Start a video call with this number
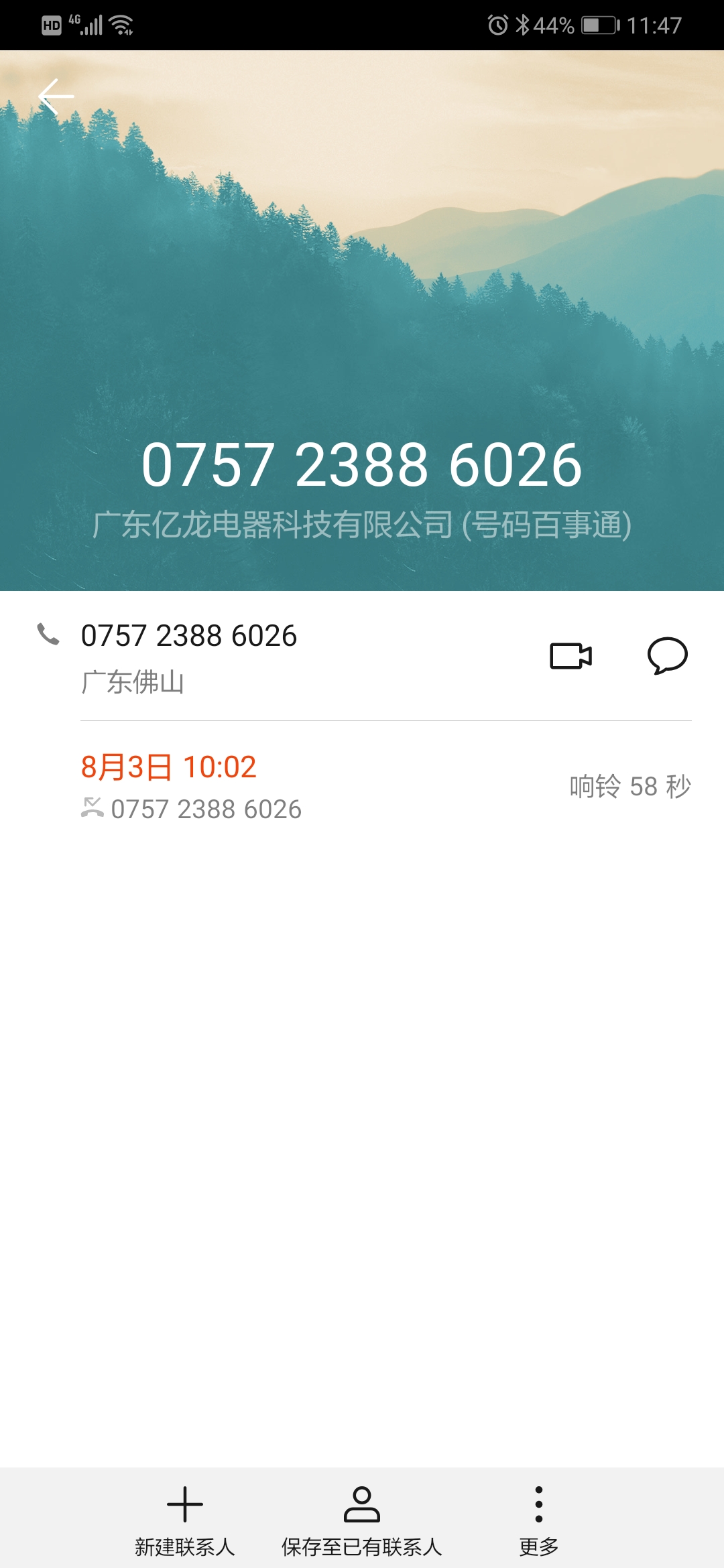Image resolution: width=724 pixels, height=1568 pixels. [x=570, y=656]
